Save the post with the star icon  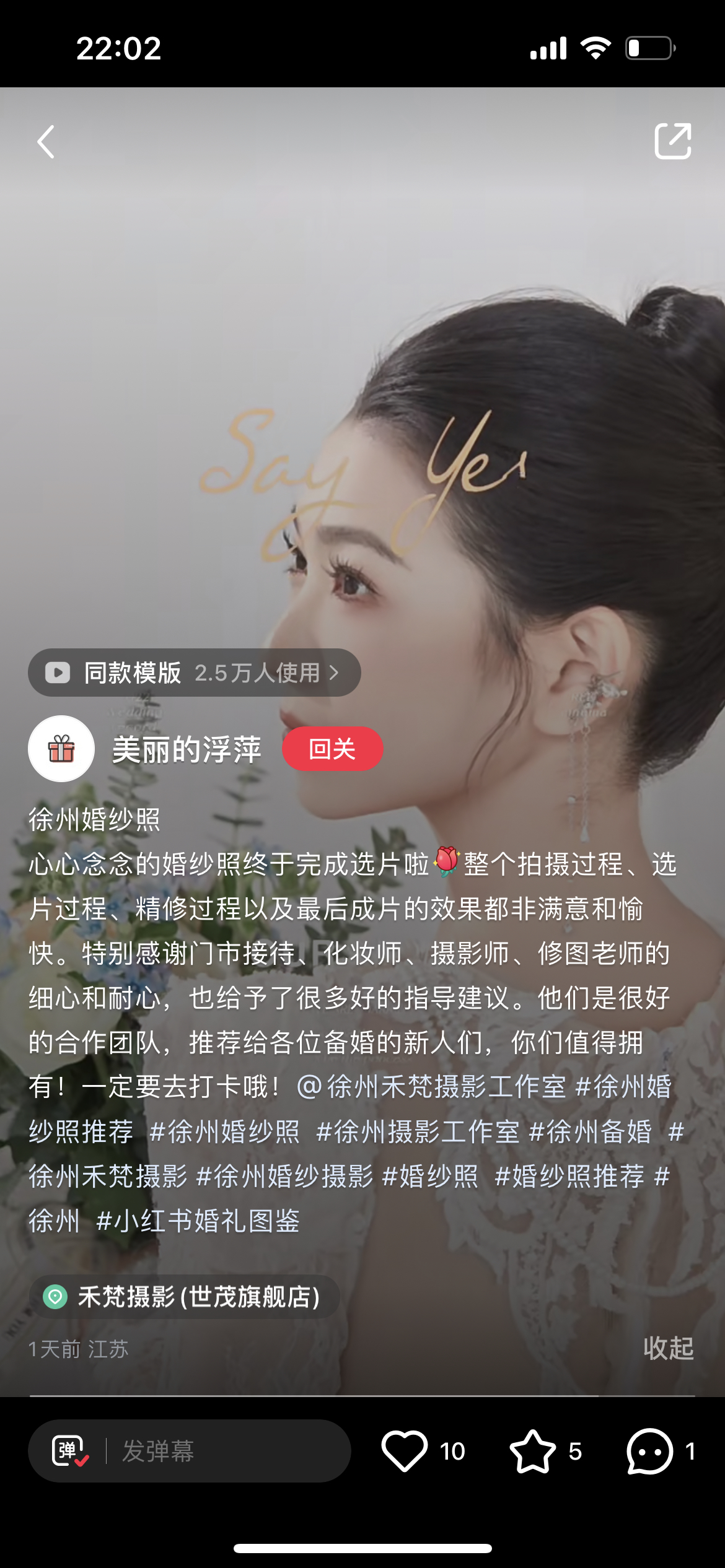533,1450
